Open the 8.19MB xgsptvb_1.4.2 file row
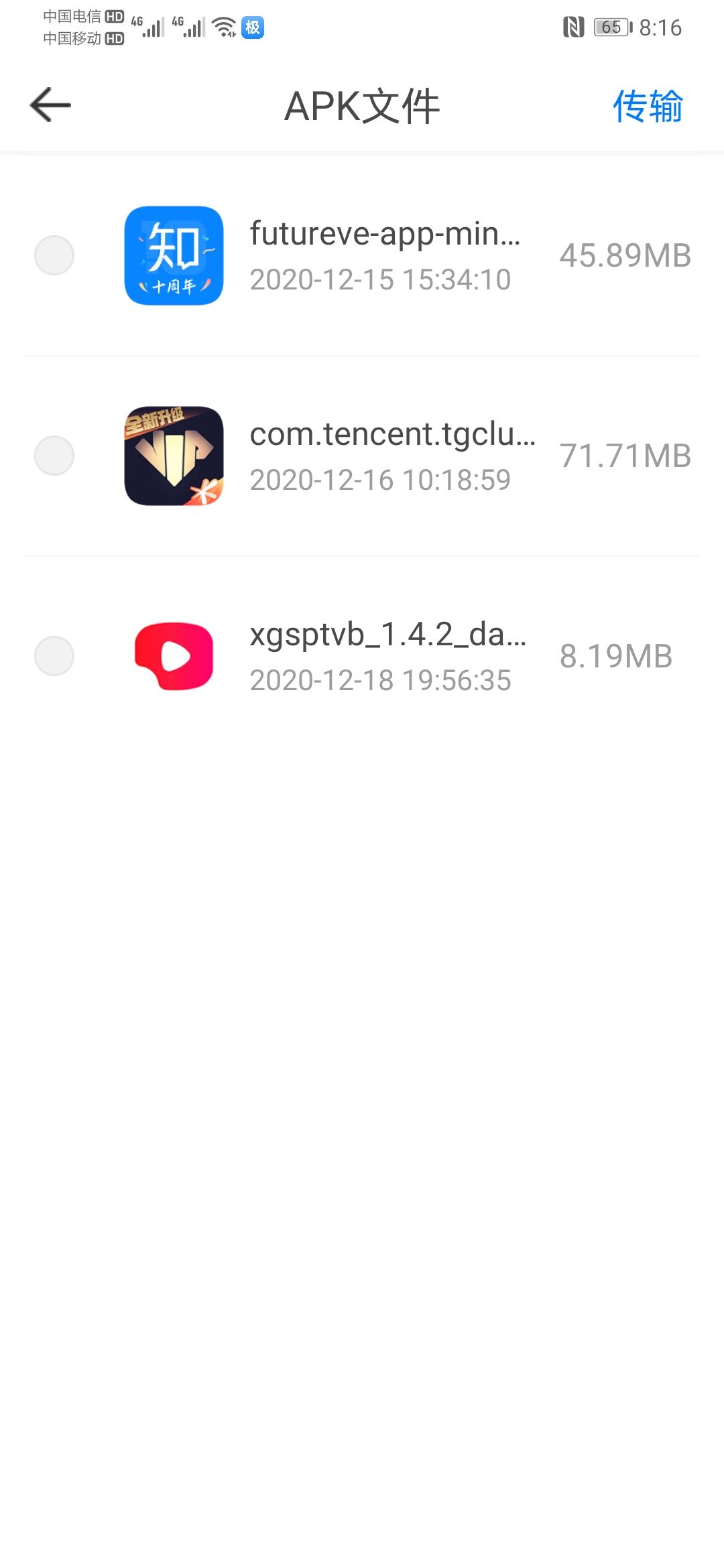724x1568 pixels. pos(402,656)
